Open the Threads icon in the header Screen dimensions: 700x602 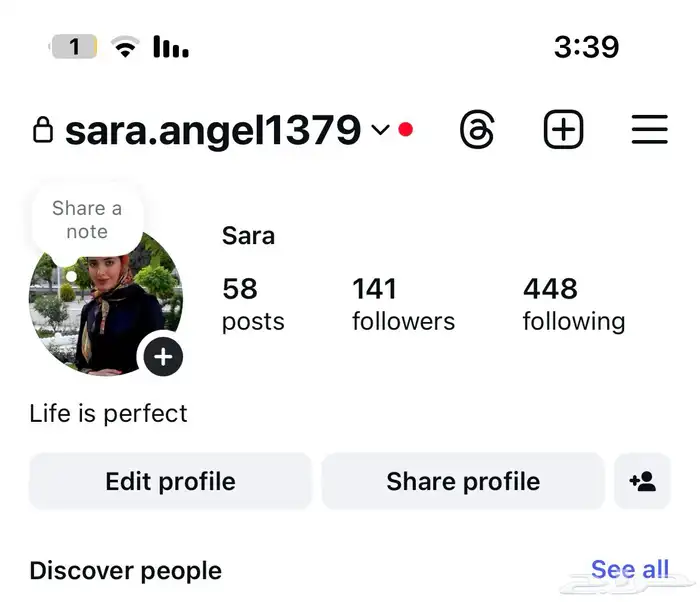[477, 130]
